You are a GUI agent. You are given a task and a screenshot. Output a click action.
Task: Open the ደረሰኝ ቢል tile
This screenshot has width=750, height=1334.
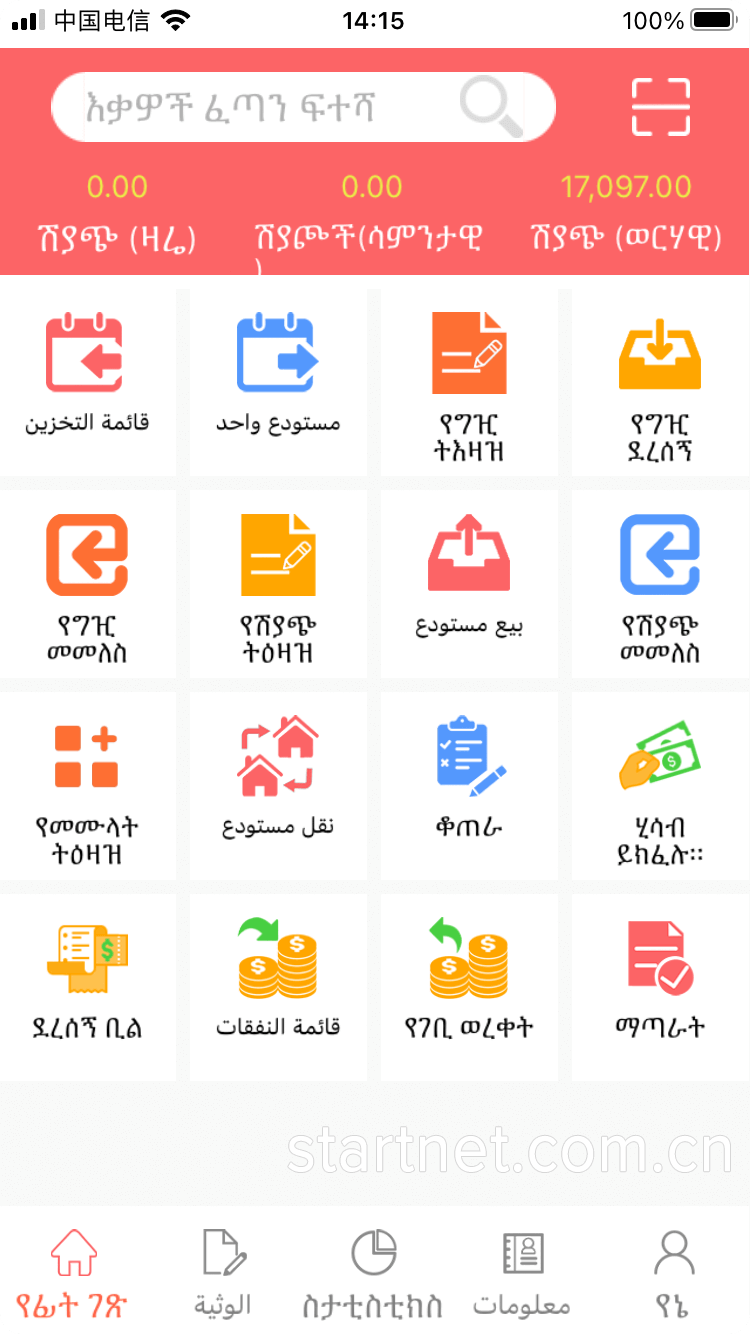point(87,987)
